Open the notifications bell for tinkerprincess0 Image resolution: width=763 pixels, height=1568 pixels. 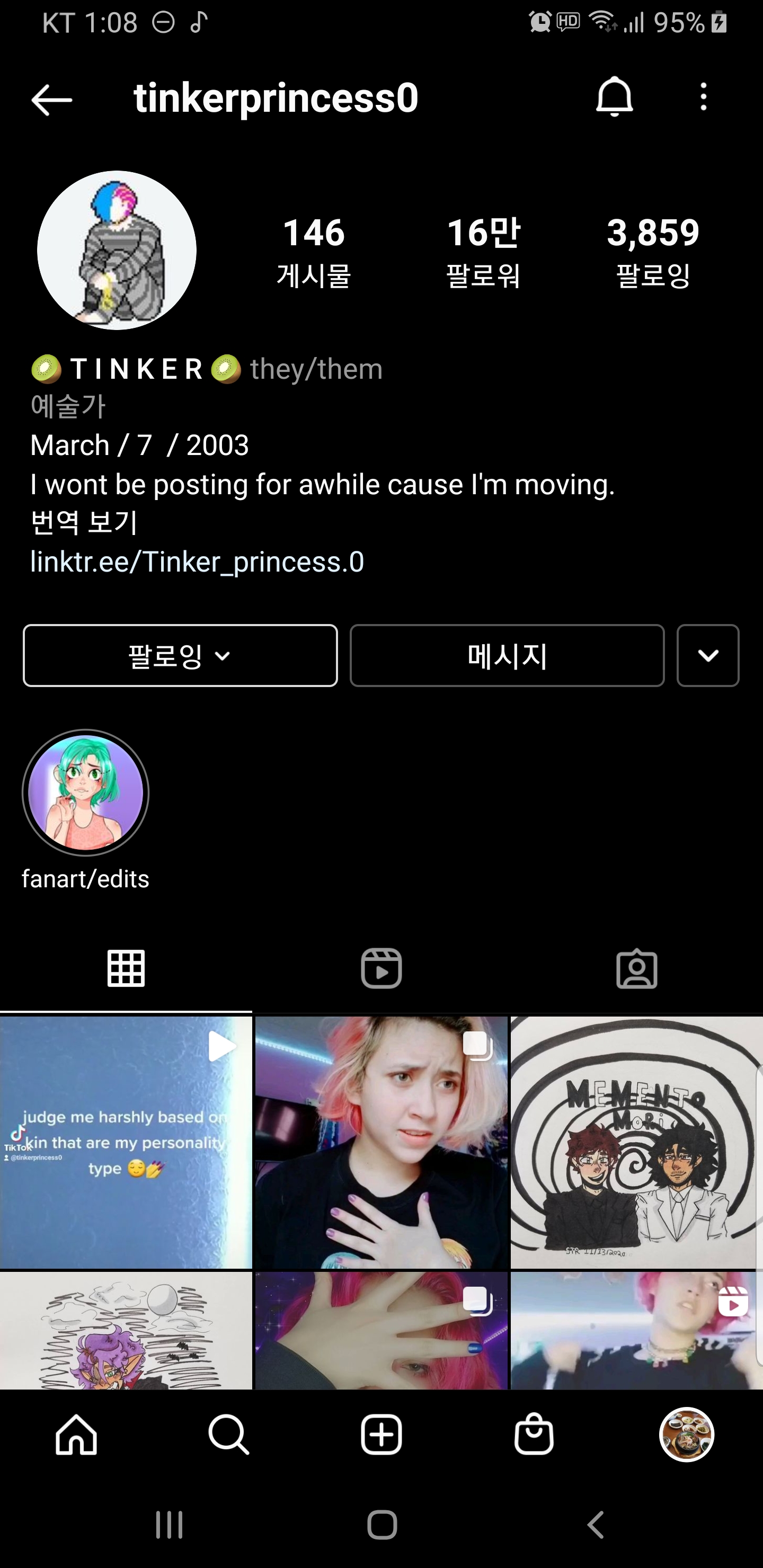614,97
